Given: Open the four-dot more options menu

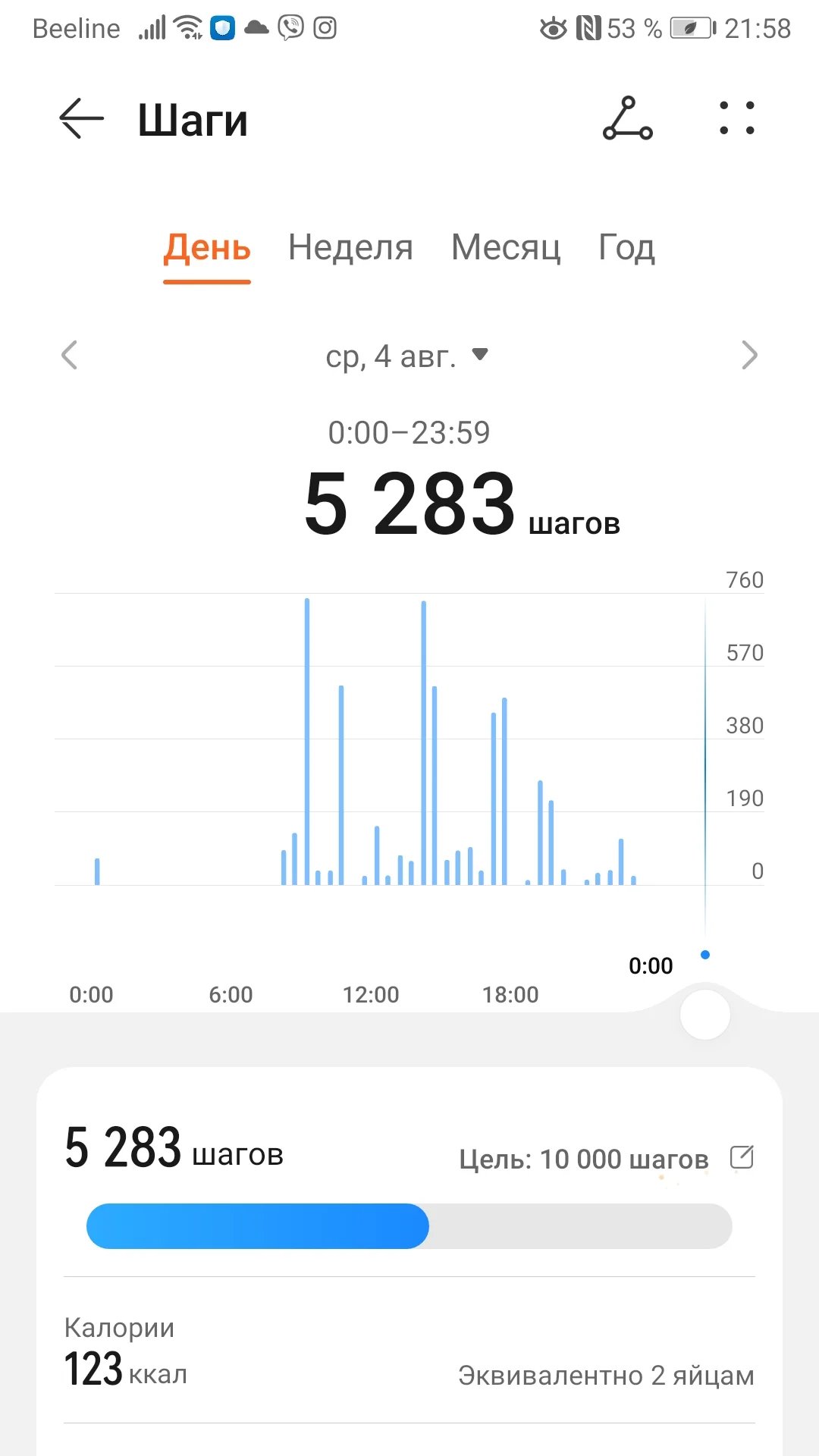Looking at the screenshot, I should 736,119.
